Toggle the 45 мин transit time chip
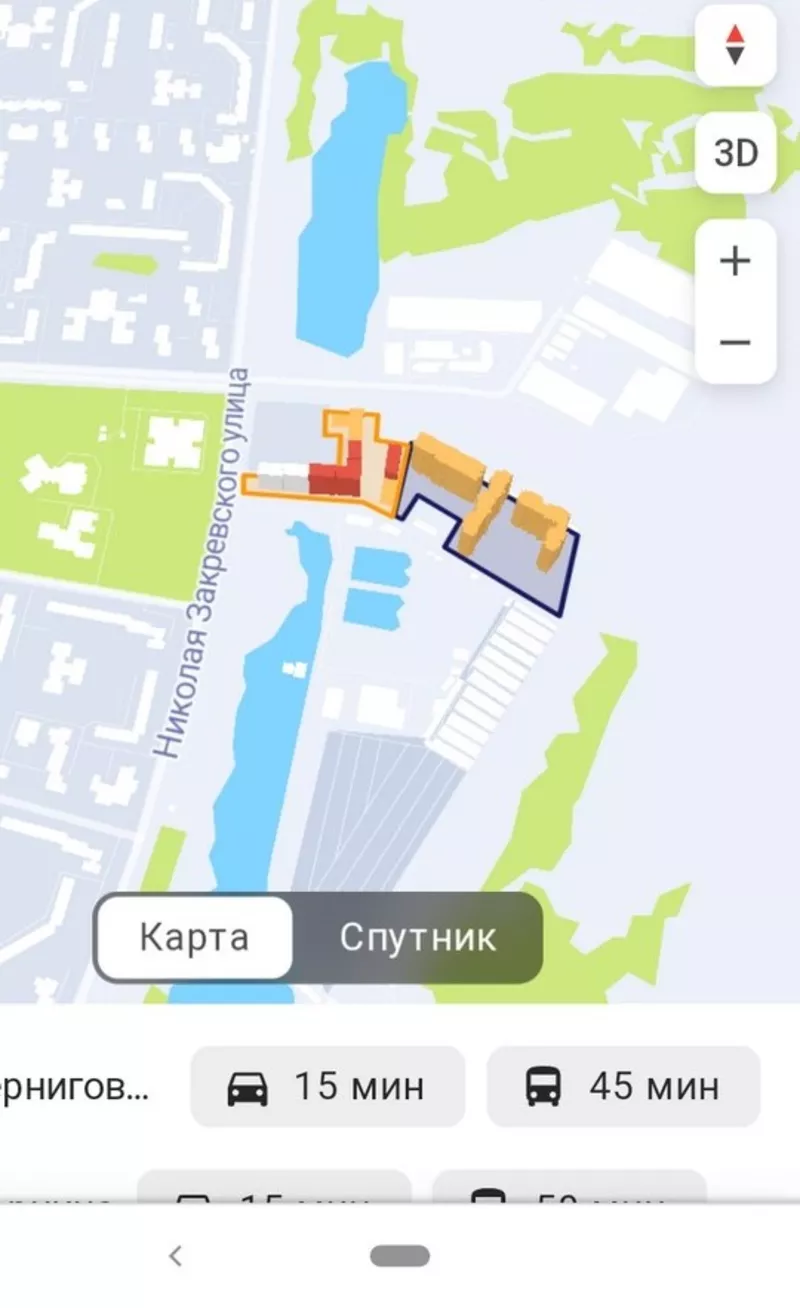This screenshot has width=800, height=1308. tap(622, 1087)
